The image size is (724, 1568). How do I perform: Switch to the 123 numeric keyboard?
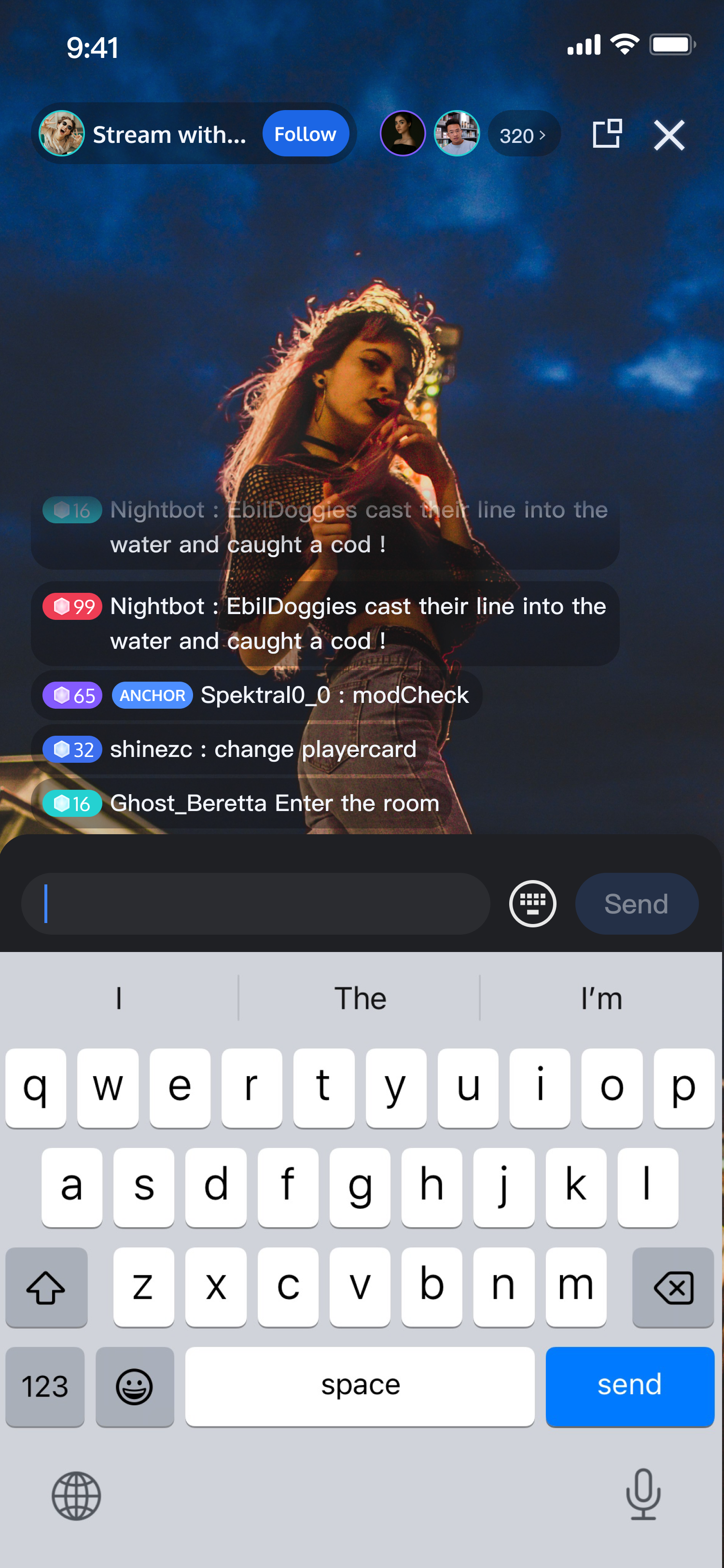(x=45, y=1386)
